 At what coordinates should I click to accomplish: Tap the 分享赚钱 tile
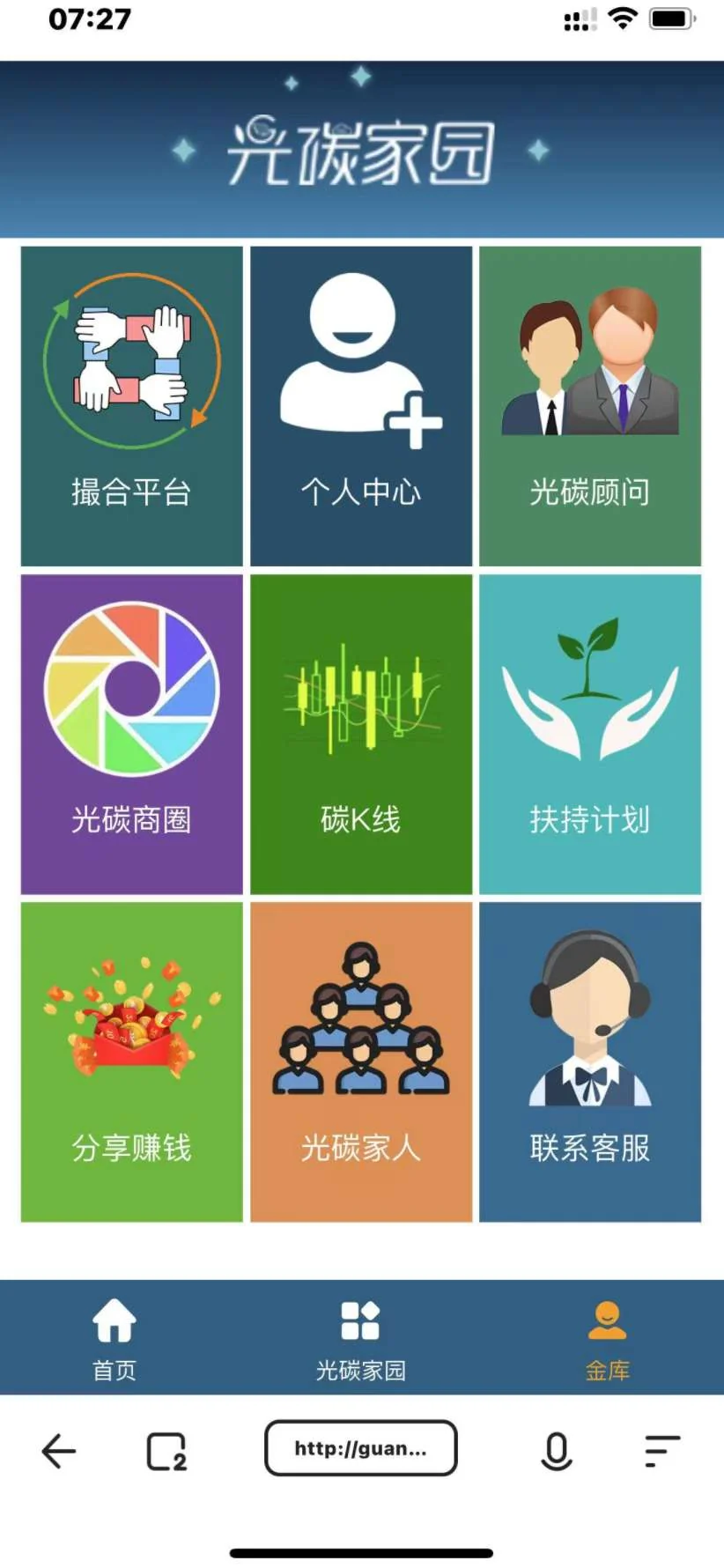pyautogui.click(x=131, y=1061)
